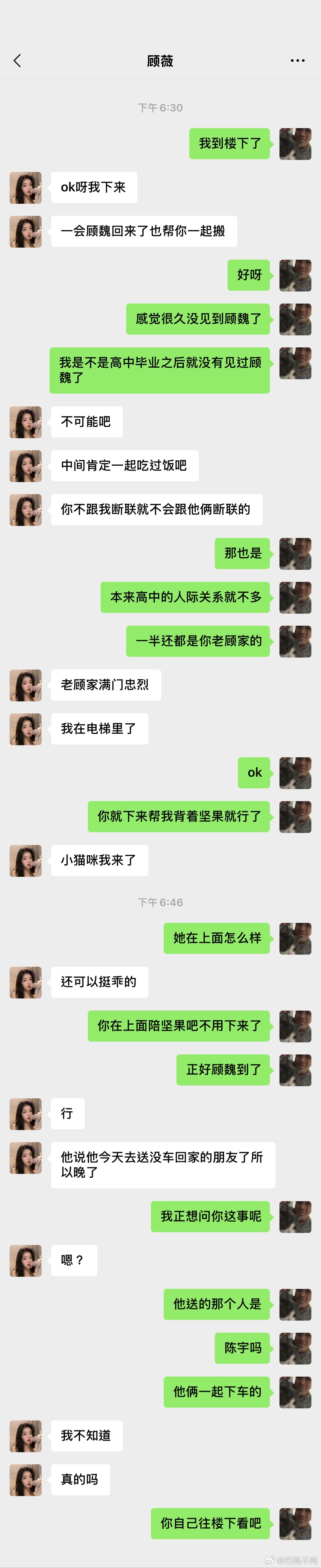This screenshot has width=321, height=1568.
Task: Go back from the 顾薇 chat
Action: 17,60
